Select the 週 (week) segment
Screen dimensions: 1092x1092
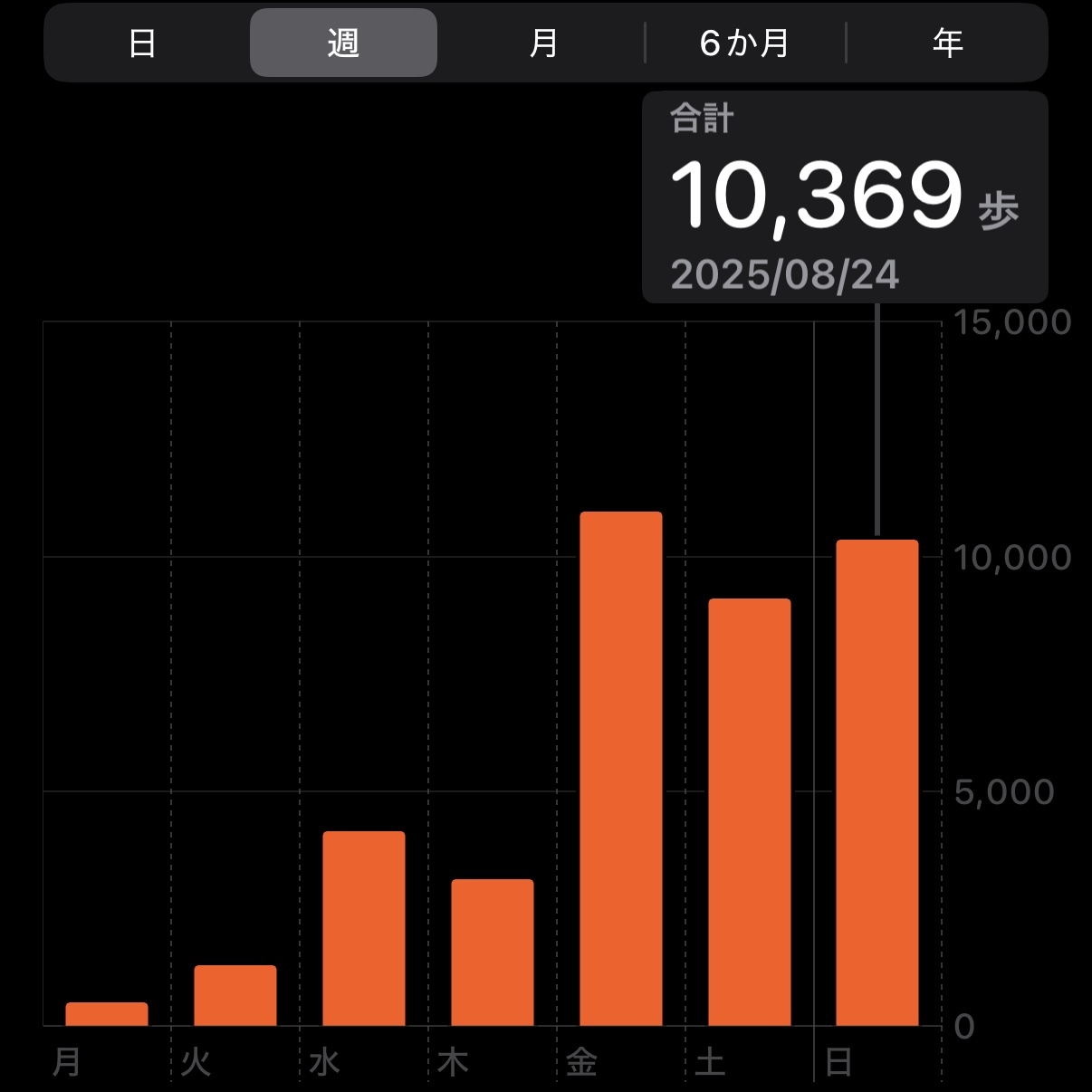tap(343, 43)
